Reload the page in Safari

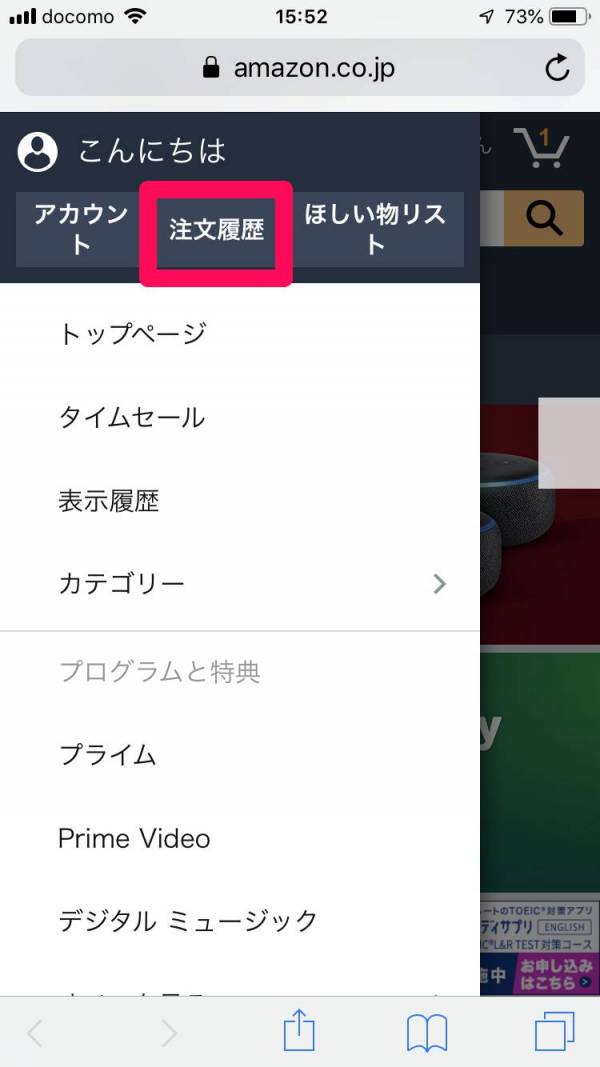(556, 68)
